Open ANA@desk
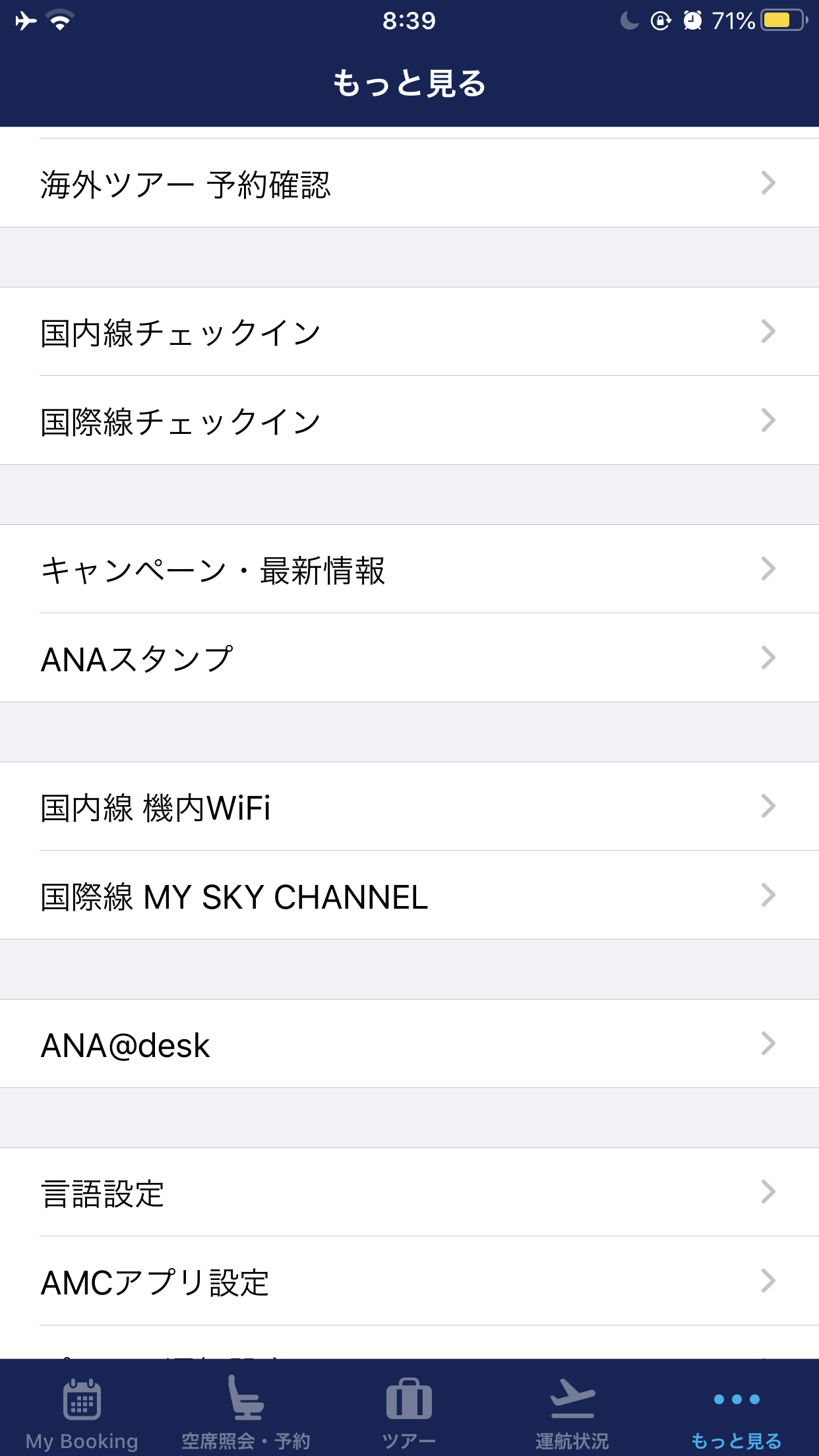This screenshot has width=819, height=1456. click(409, 1044)
